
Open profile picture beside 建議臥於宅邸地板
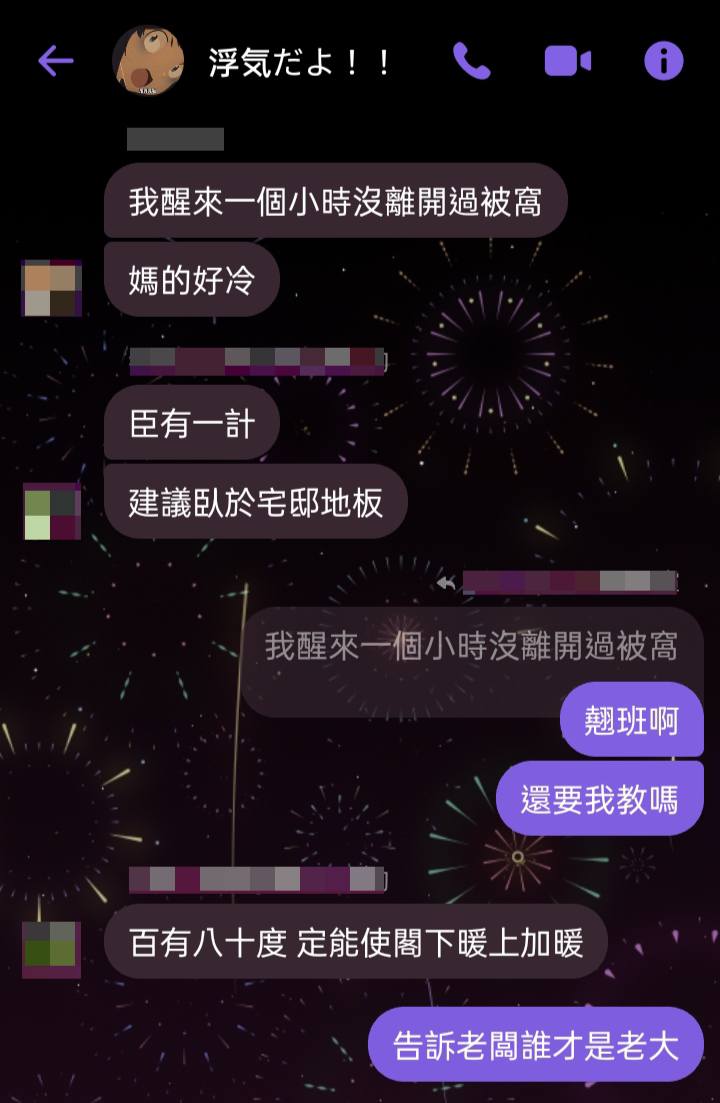pos(51,511)
